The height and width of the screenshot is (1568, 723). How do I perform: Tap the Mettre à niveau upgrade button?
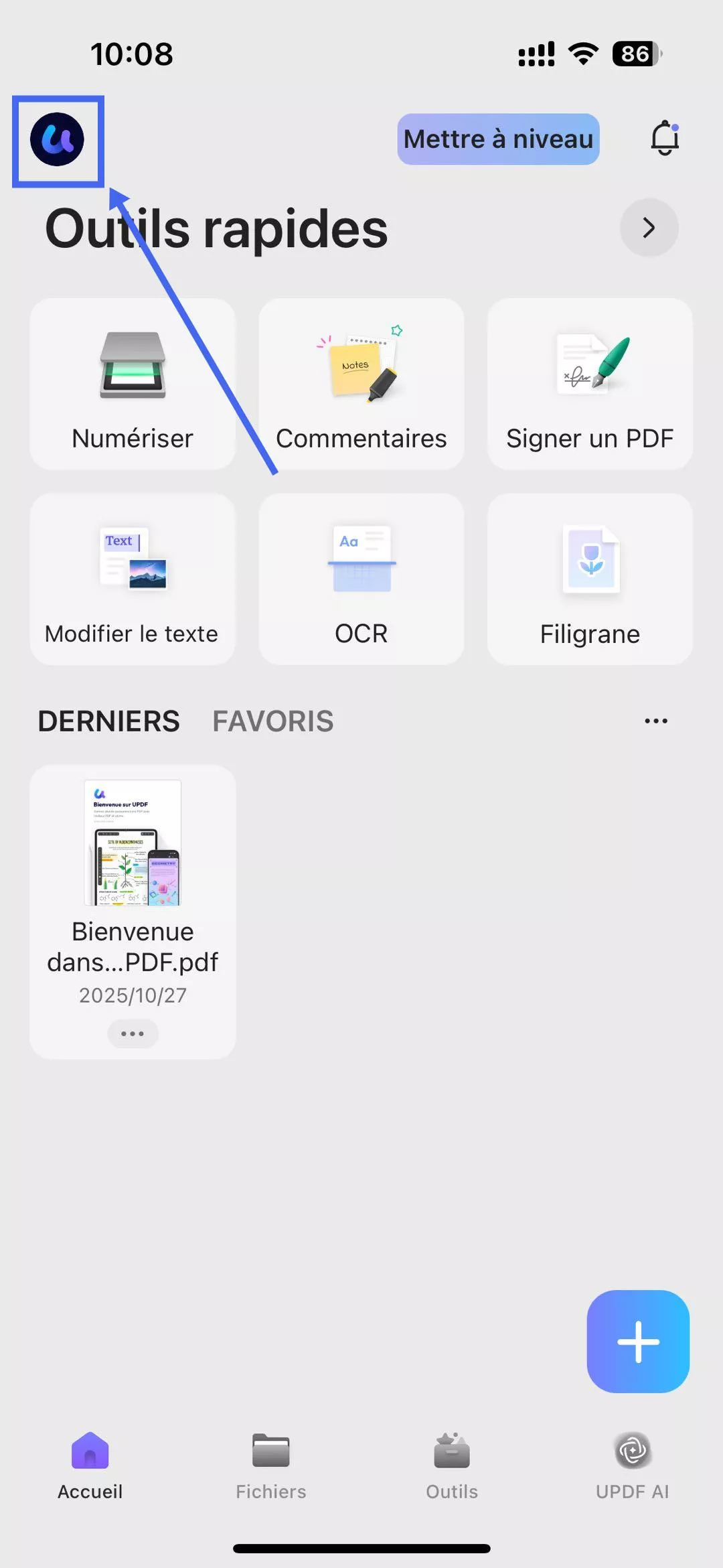[497, 138]
